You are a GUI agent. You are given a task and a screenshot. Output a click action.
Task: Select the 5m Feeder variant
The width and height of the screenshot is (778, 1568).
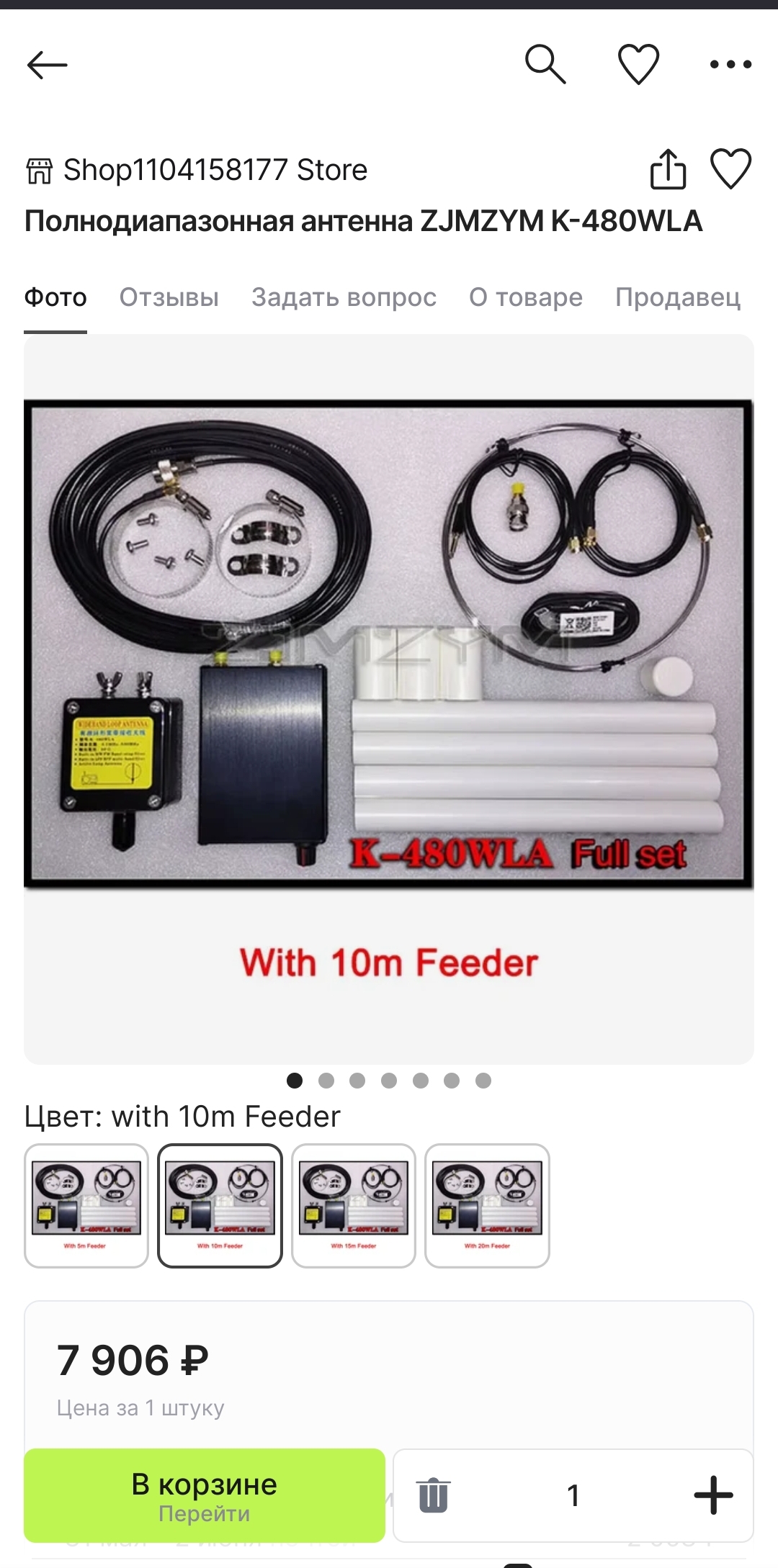coord(86,1205)
